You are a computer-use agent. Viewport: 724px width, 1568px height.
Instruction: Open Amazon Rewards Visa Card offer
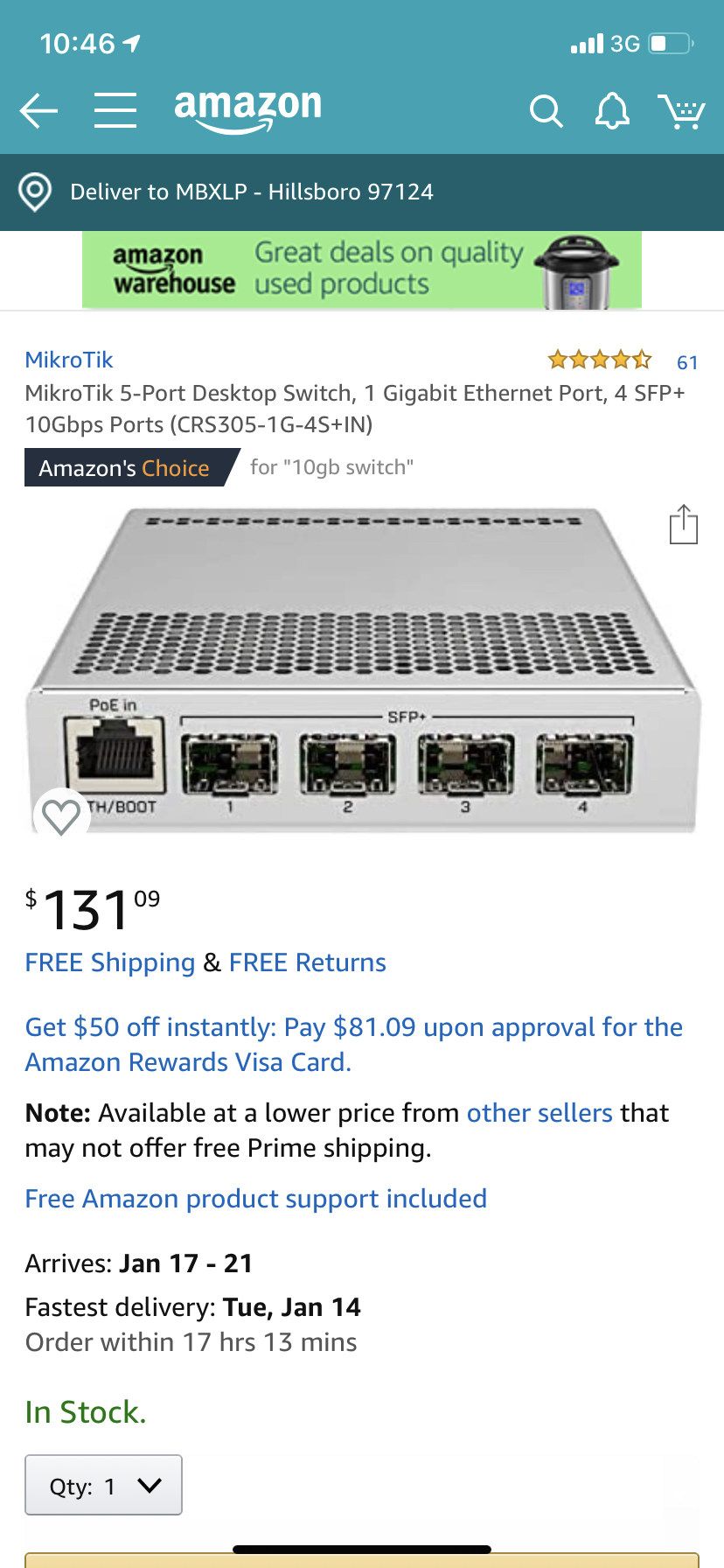353,1044
